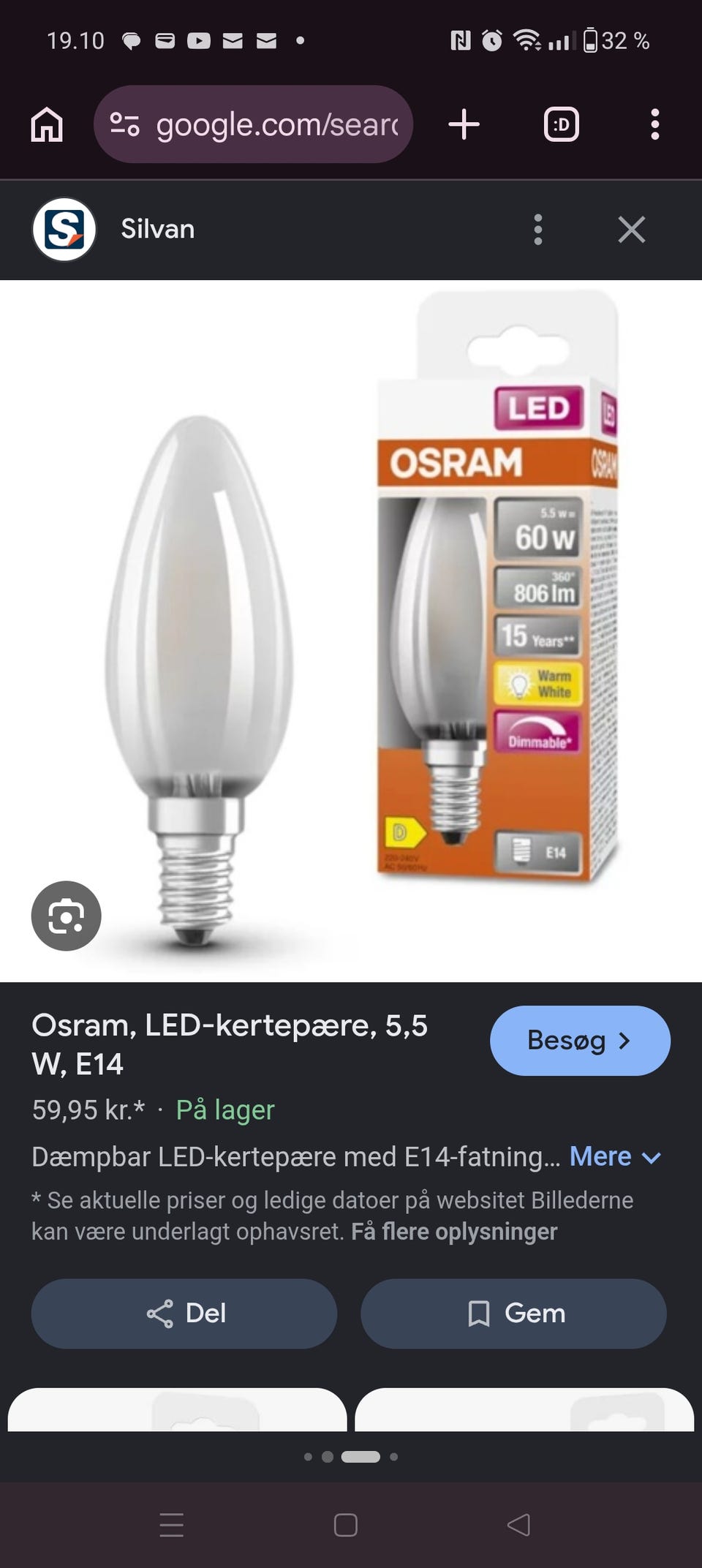Open the Osram bulb product image
The image size is (702, 1568).
[x=351, y=631]
